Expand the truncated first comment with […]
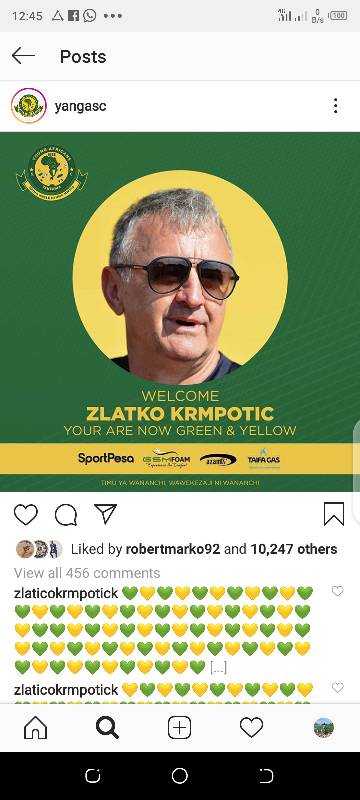 point(218,668)
